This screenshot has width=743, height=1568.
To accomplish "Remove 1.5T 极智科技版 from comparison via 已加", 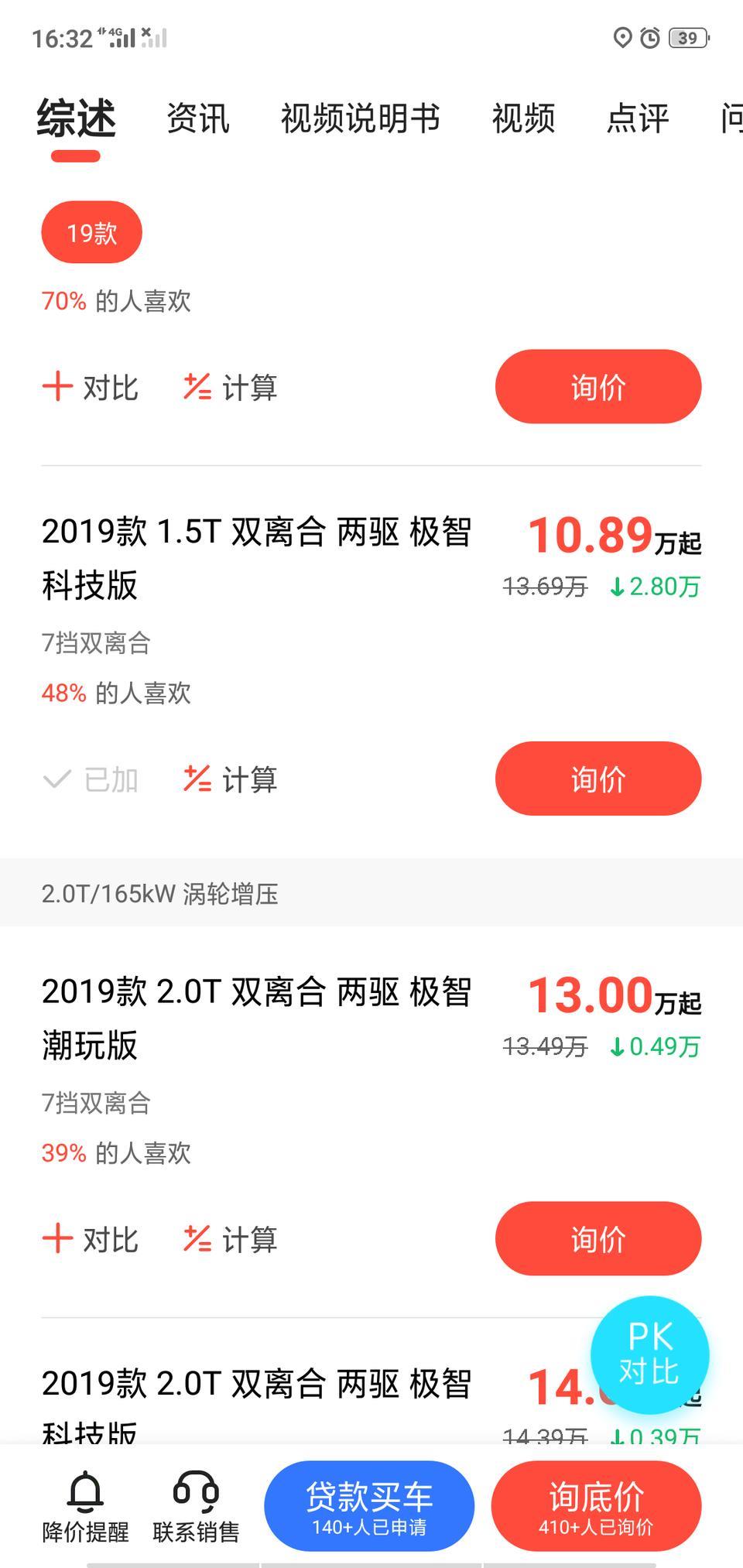I will tap(90, 779).
